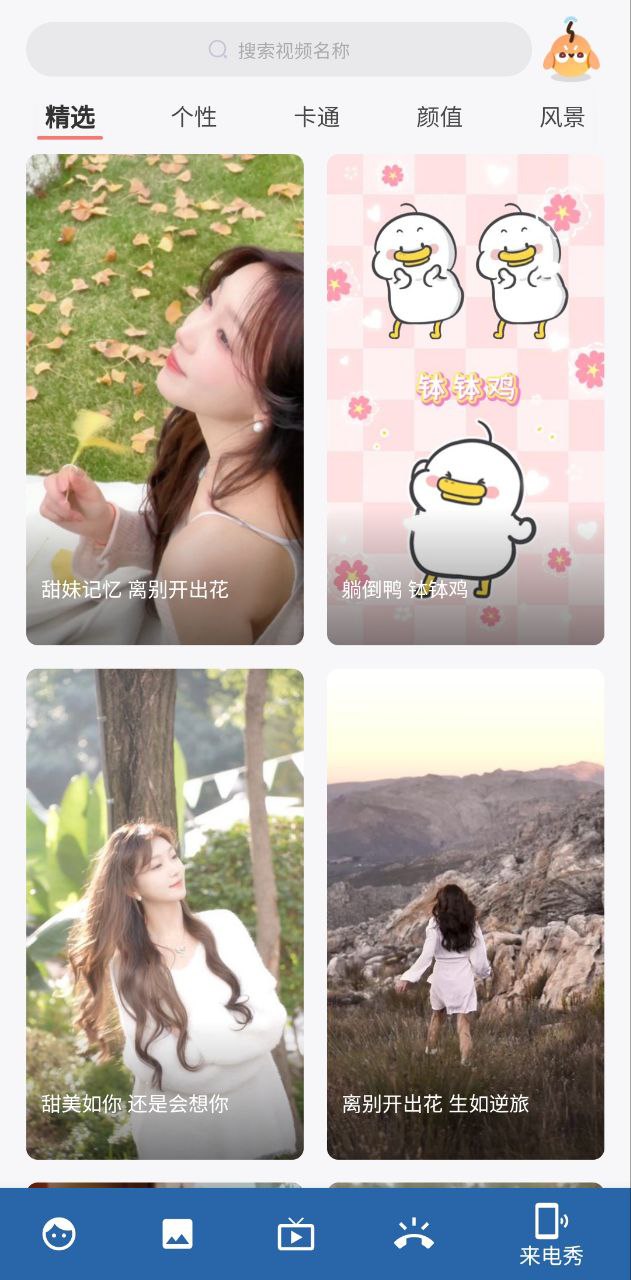View the 甜美如你 还是会想你 video
Screen dimensions: 631x1280
(x=165, y=913)
